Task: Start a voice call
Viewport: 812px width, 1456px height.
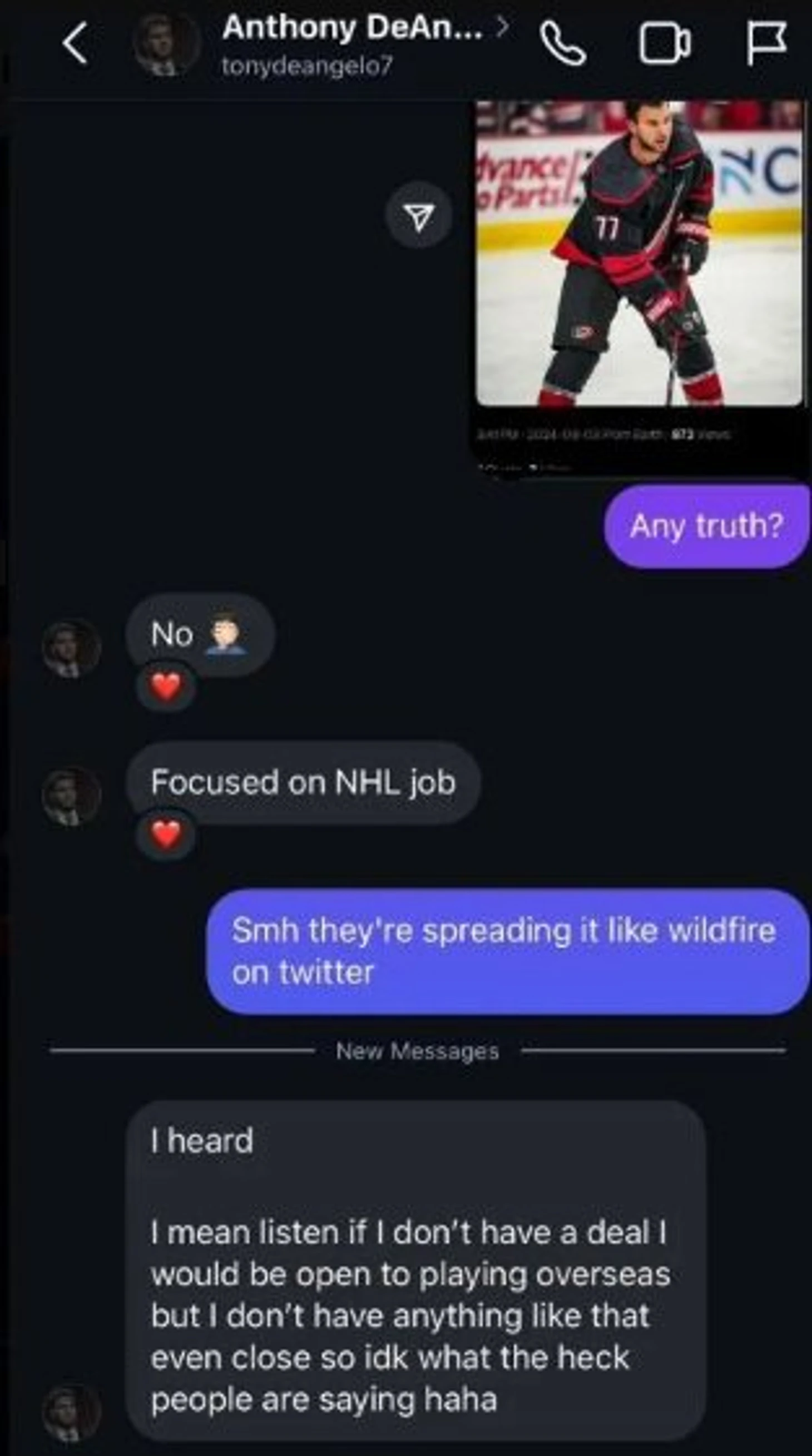Action: [562, 43]
